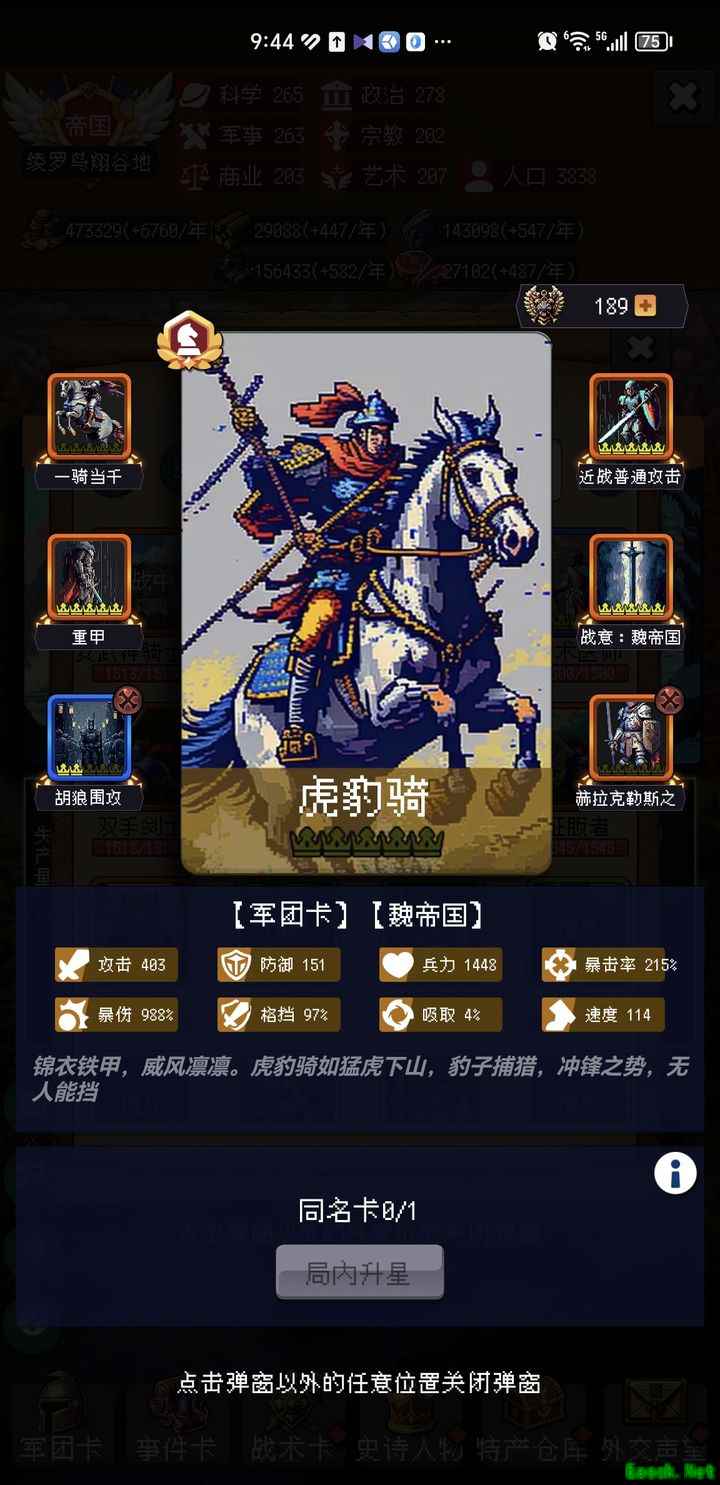This screenshot has width=720, height=1485.
Task: Remove the 赫拉克勒斯之 card with its X badge
Action: click(x=669, y=701)
